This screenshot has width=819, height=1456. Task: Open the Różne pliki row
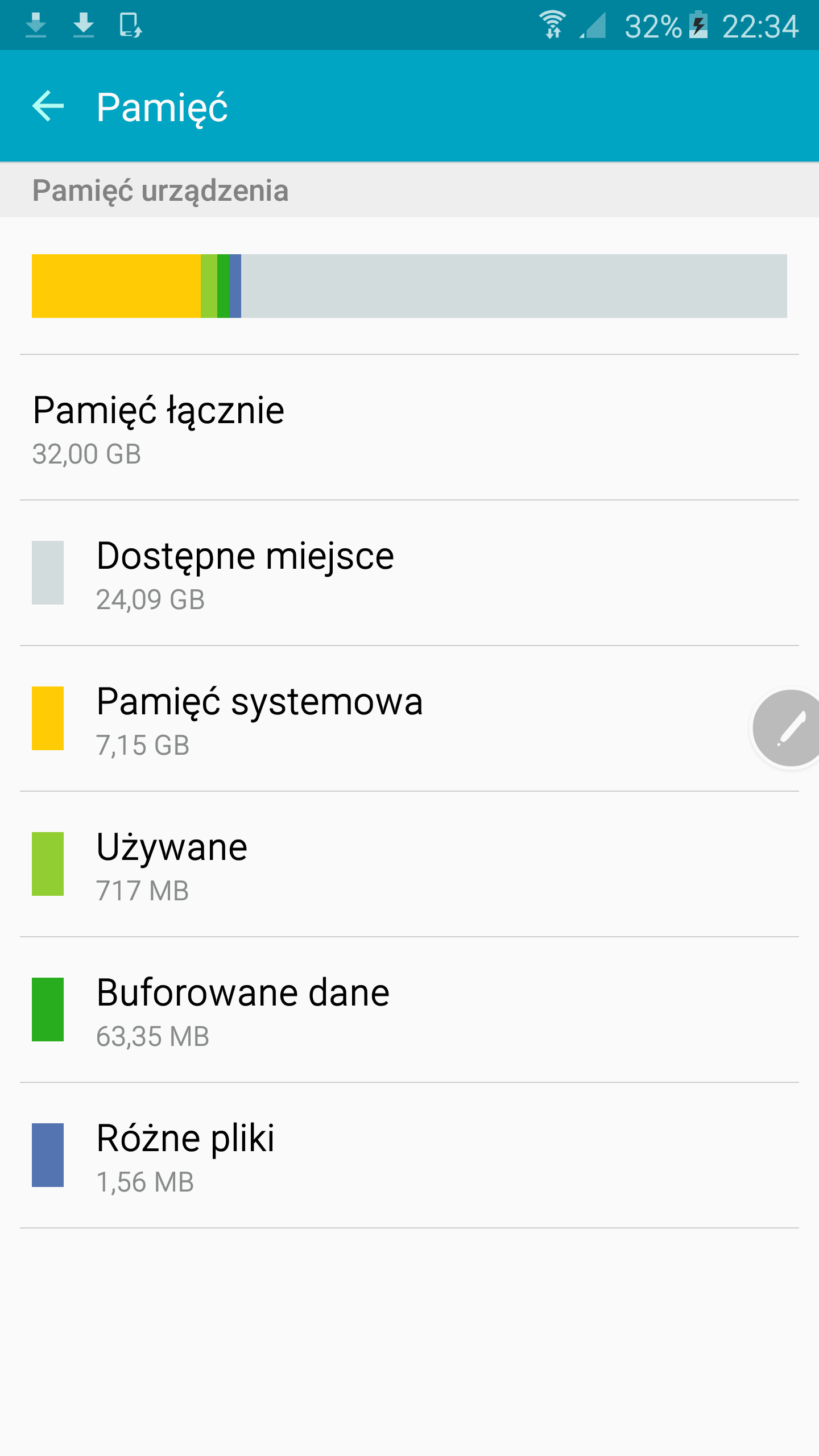click(409, 1155)
